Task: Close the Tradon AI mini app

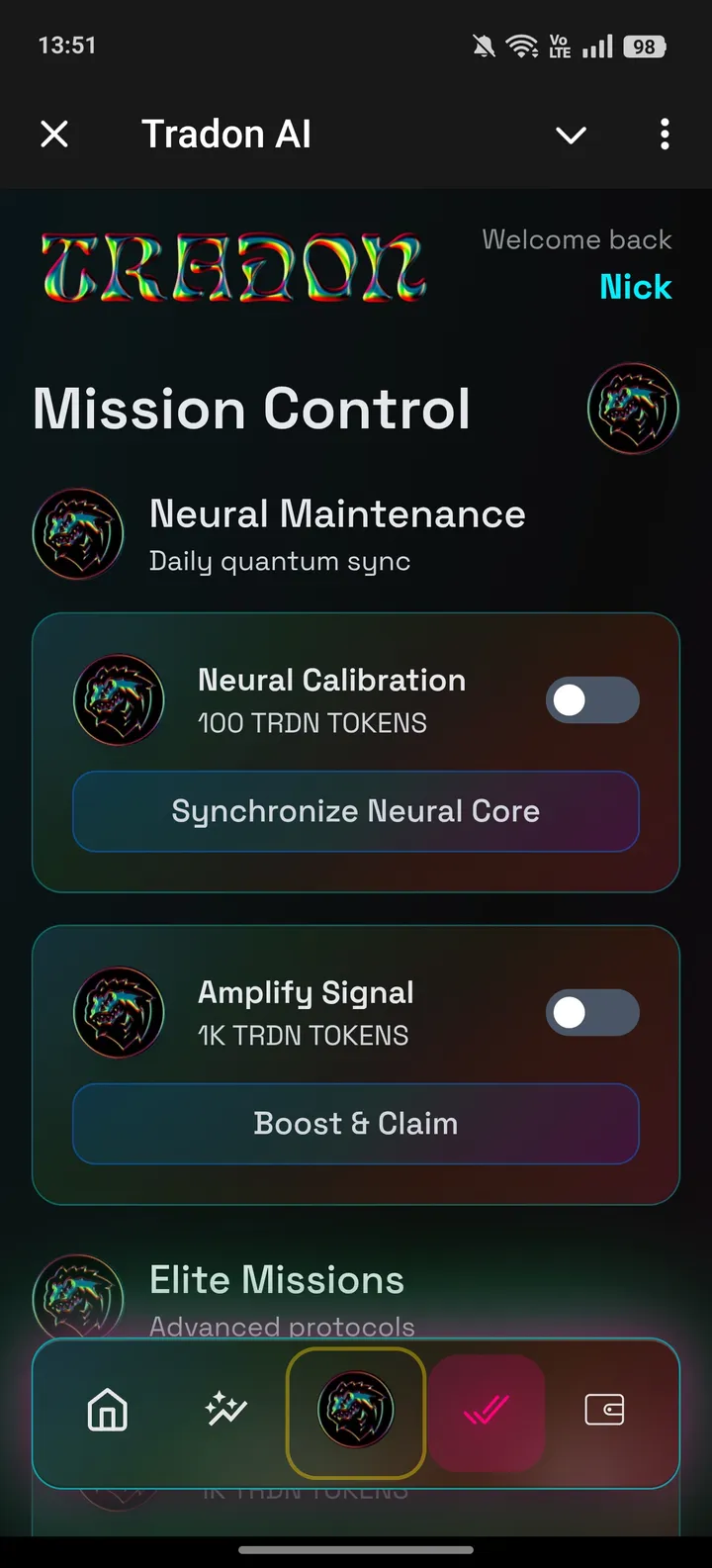Action: [54, 134]
